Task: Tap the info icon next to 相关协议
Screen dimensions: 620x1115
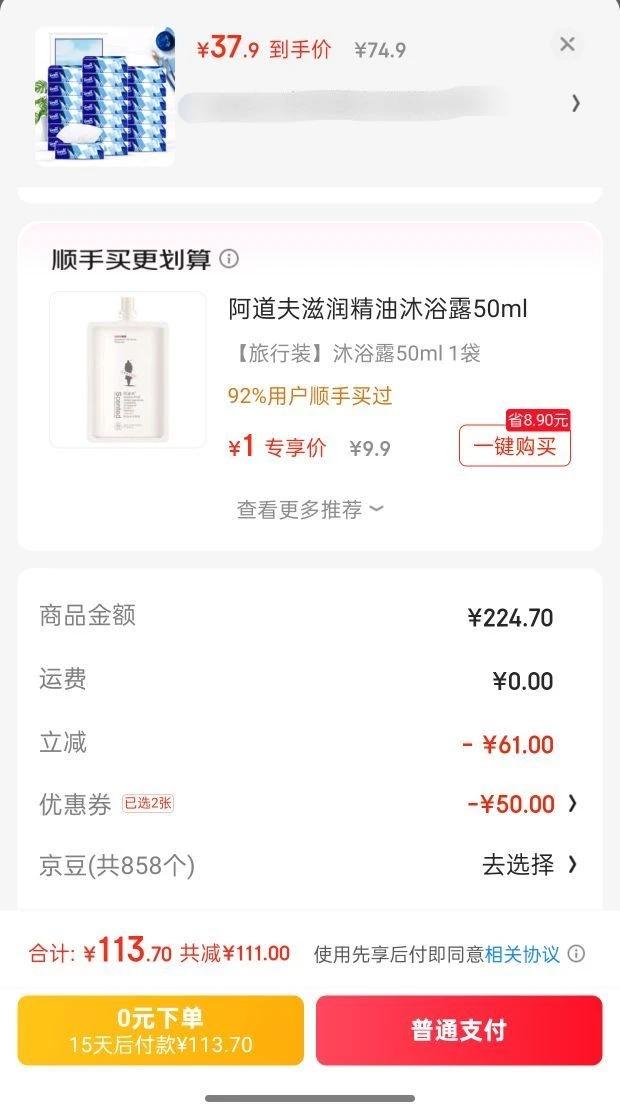Action: pyautogui.click(x=576, y=954)
